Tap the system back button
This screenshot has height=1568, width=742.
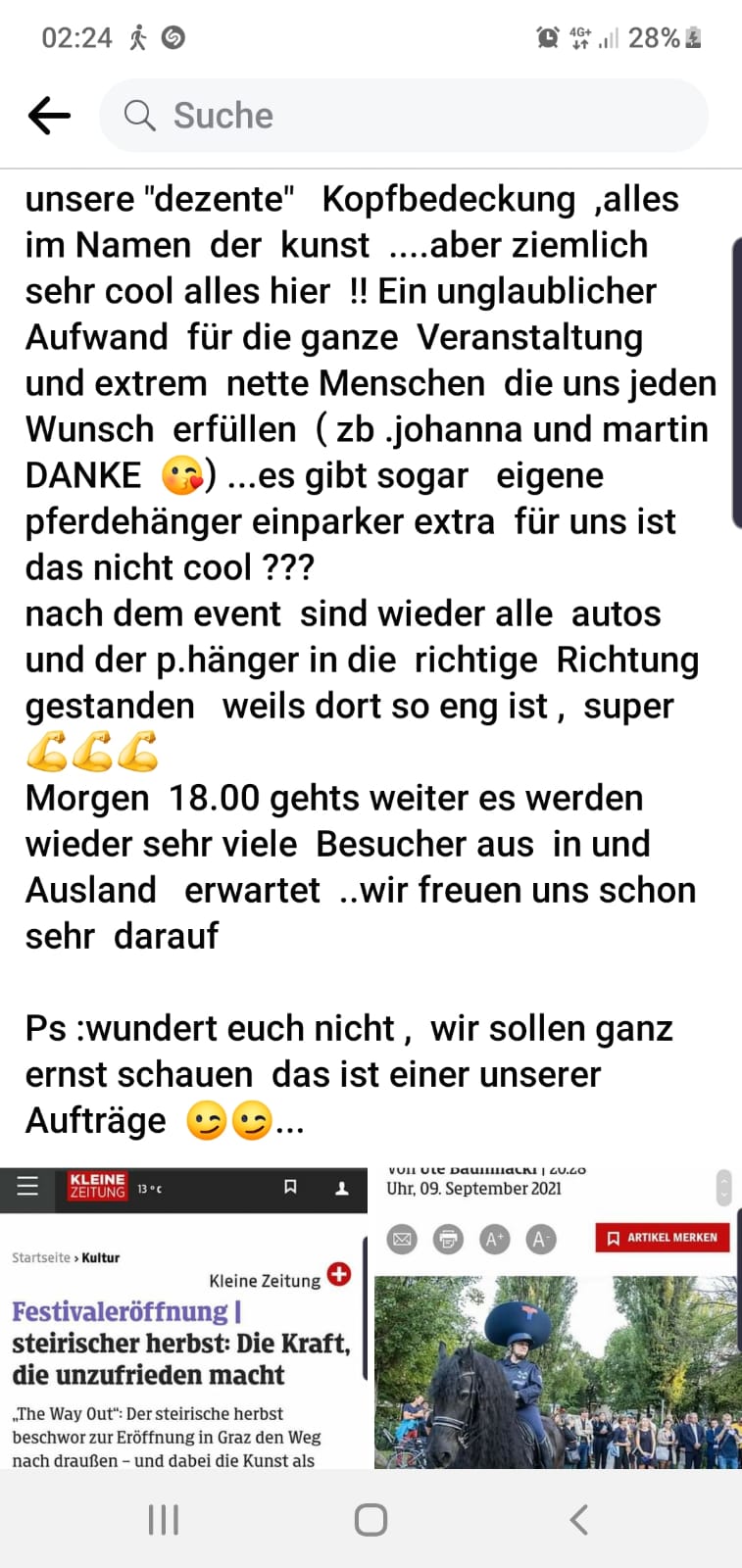pos(578,1520)
